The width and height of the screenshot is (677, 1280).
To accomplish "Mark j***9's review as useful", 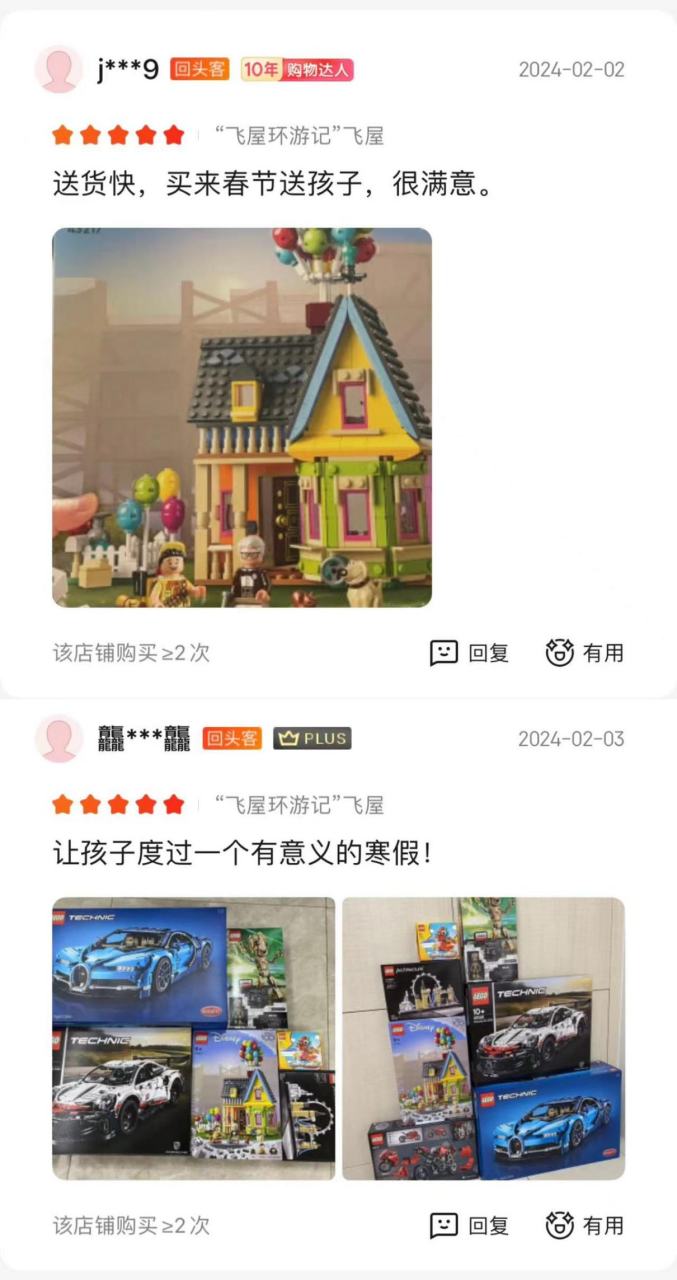I will click(x=585, y=653).
